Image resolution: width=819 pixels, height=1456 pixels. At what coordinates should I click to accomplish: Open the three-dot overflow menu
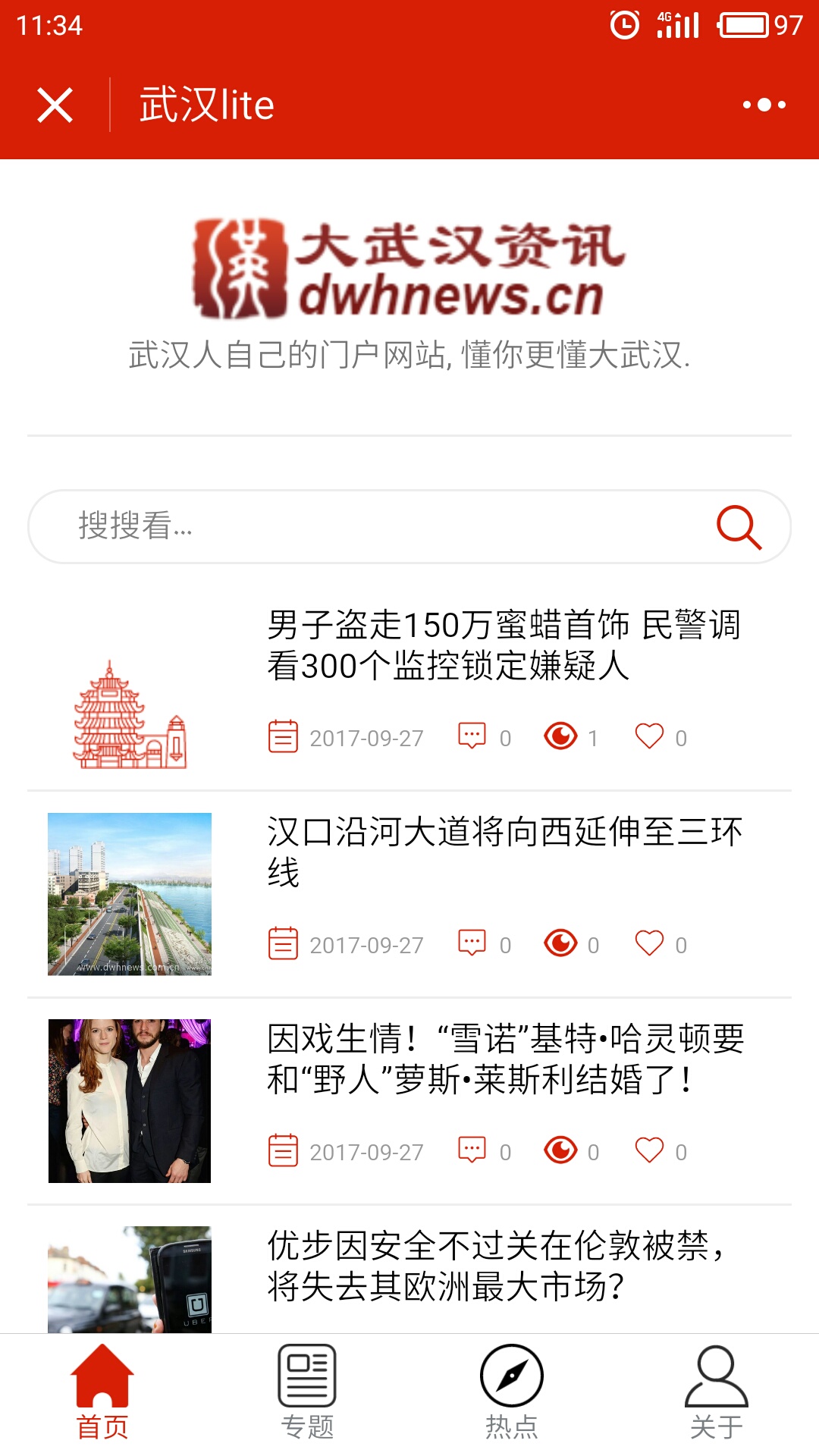pyautogui.click(x=764, y=105)
